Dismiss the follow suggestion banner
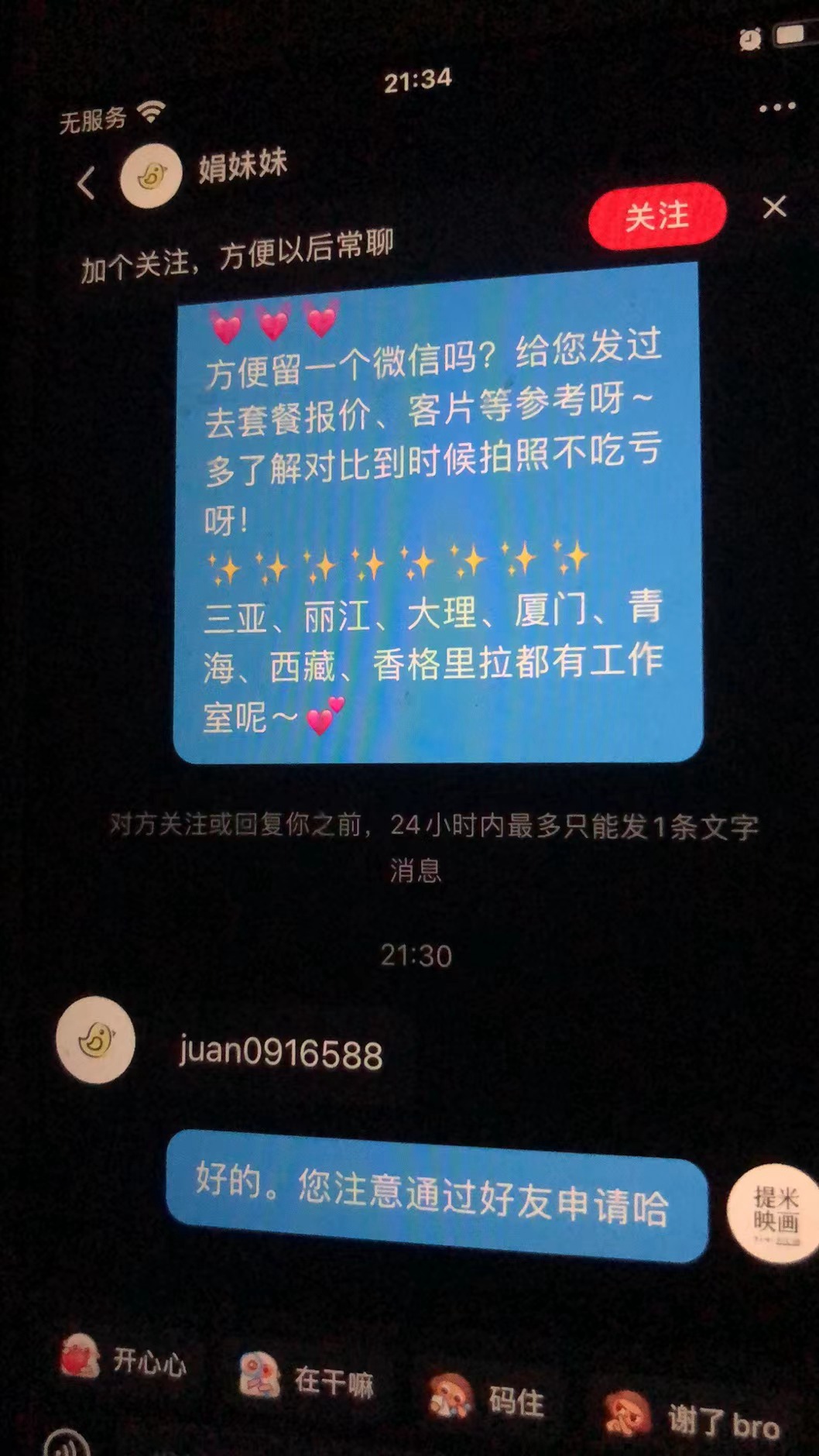This screenshot has height=1456, width=819. (x=774, y=207)
